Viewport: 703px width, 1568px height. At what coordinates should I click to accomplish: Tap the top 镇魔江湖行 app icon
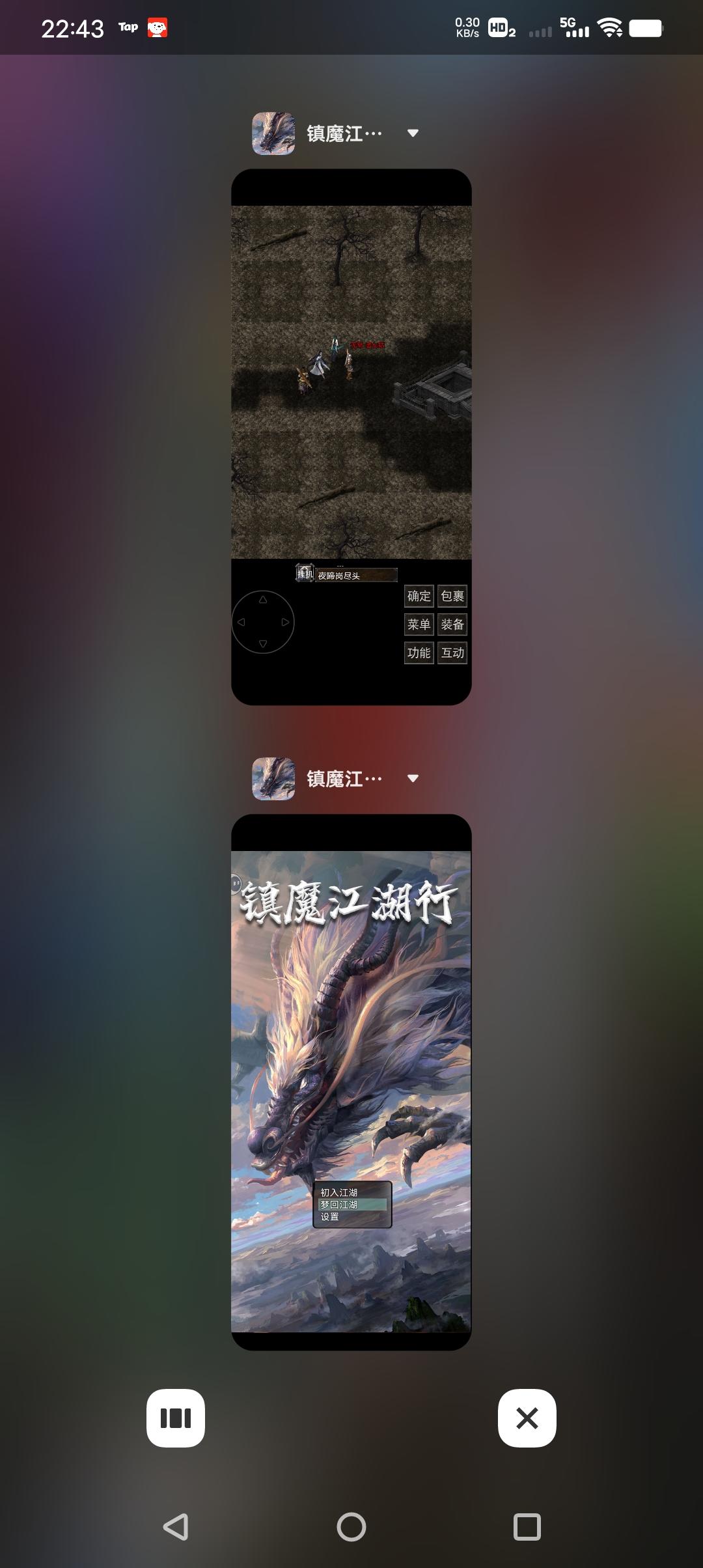273,133
